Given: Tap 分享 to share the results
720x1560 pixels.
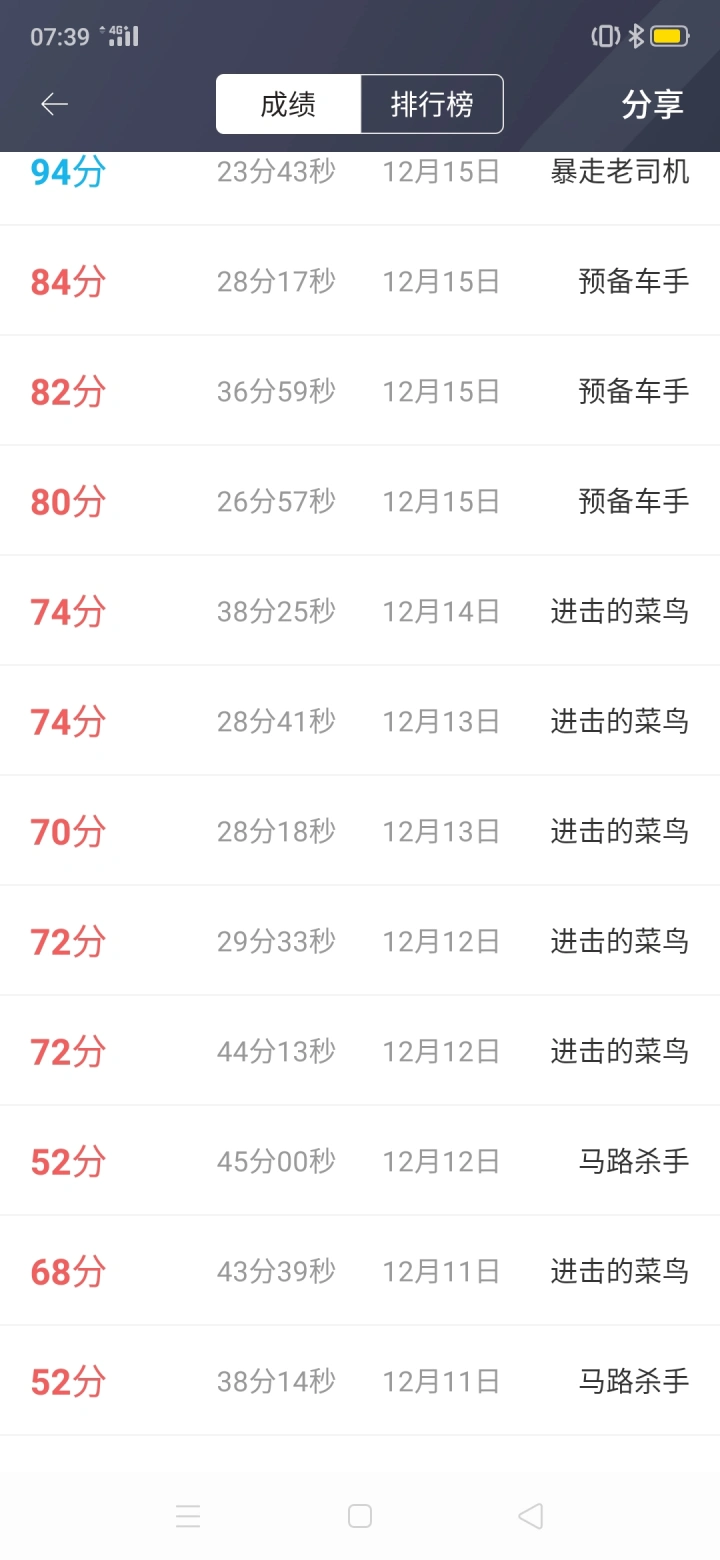Looking at the screenshot, I should pos(652,104).
